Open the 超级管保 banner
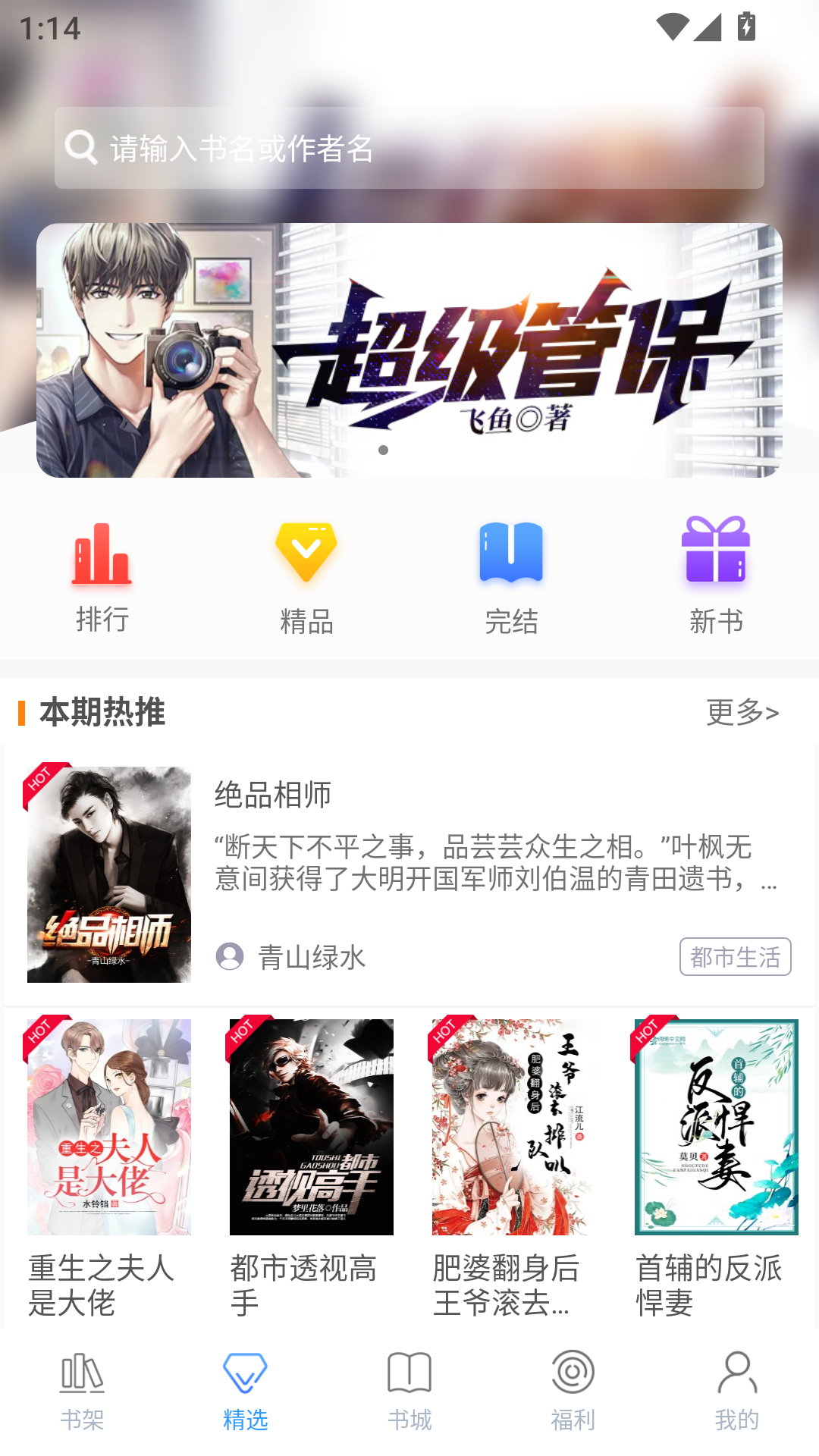Image resolution: width=819 pixels, height=1456 pixels. coord(409,351)
